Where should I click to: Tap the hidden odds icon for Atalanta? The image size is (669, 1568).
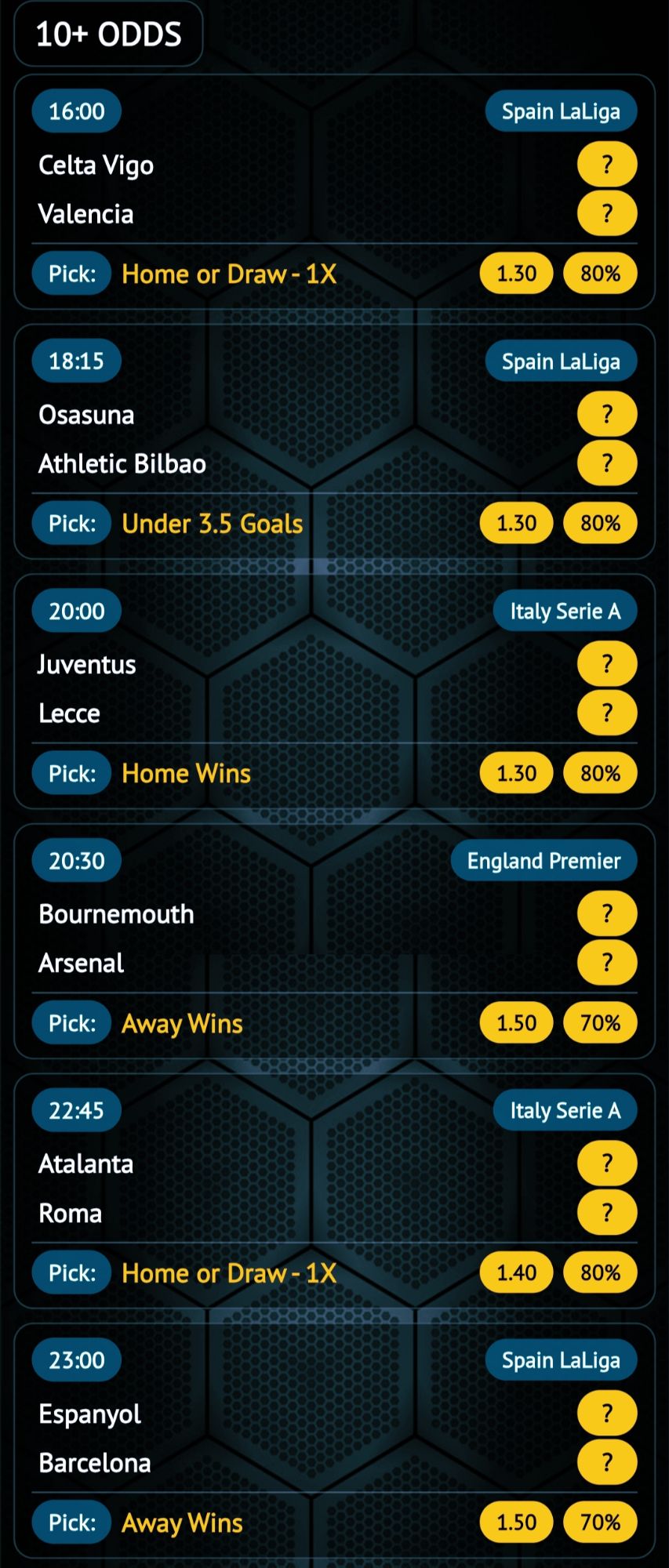tap(606, 1163)
